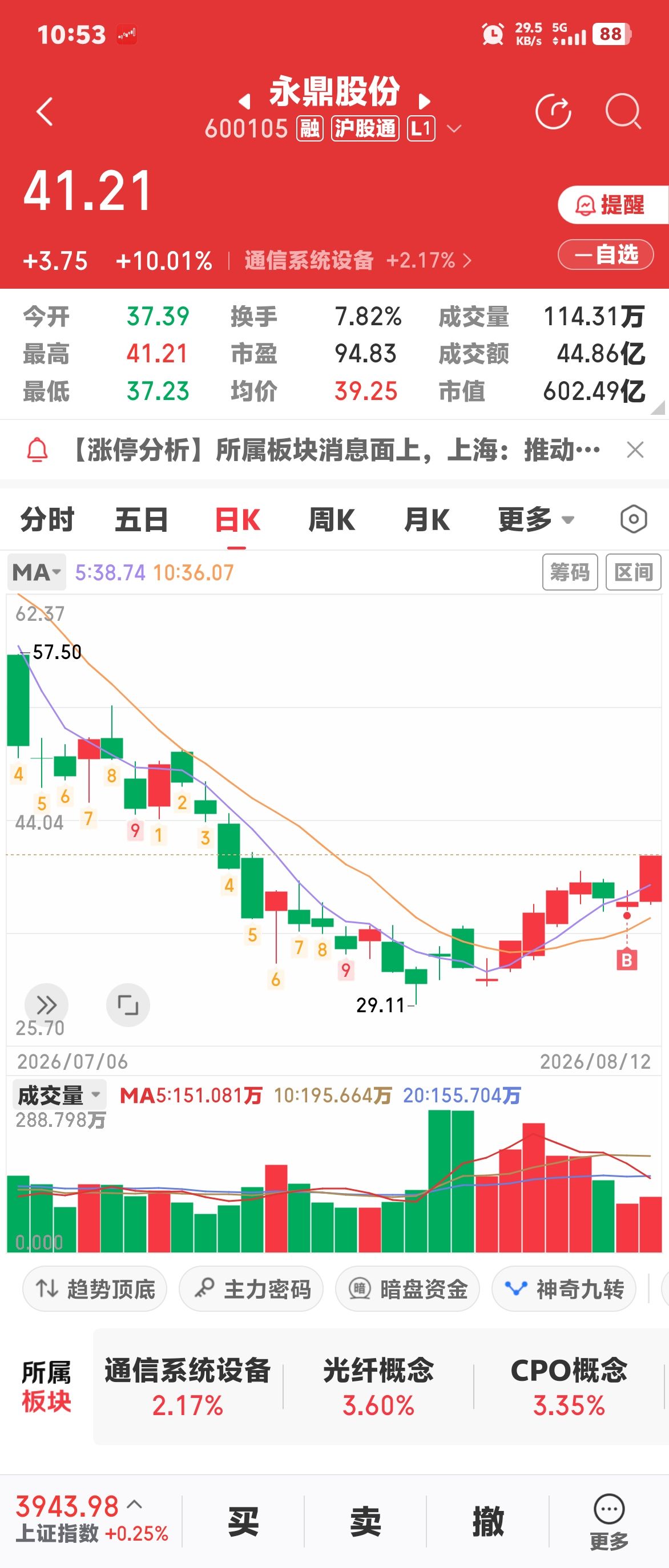The height and width of the screenshot is (1568, 669).
Task: Switch to the 五日 chart tab
Action: click(x=141, y=520)
